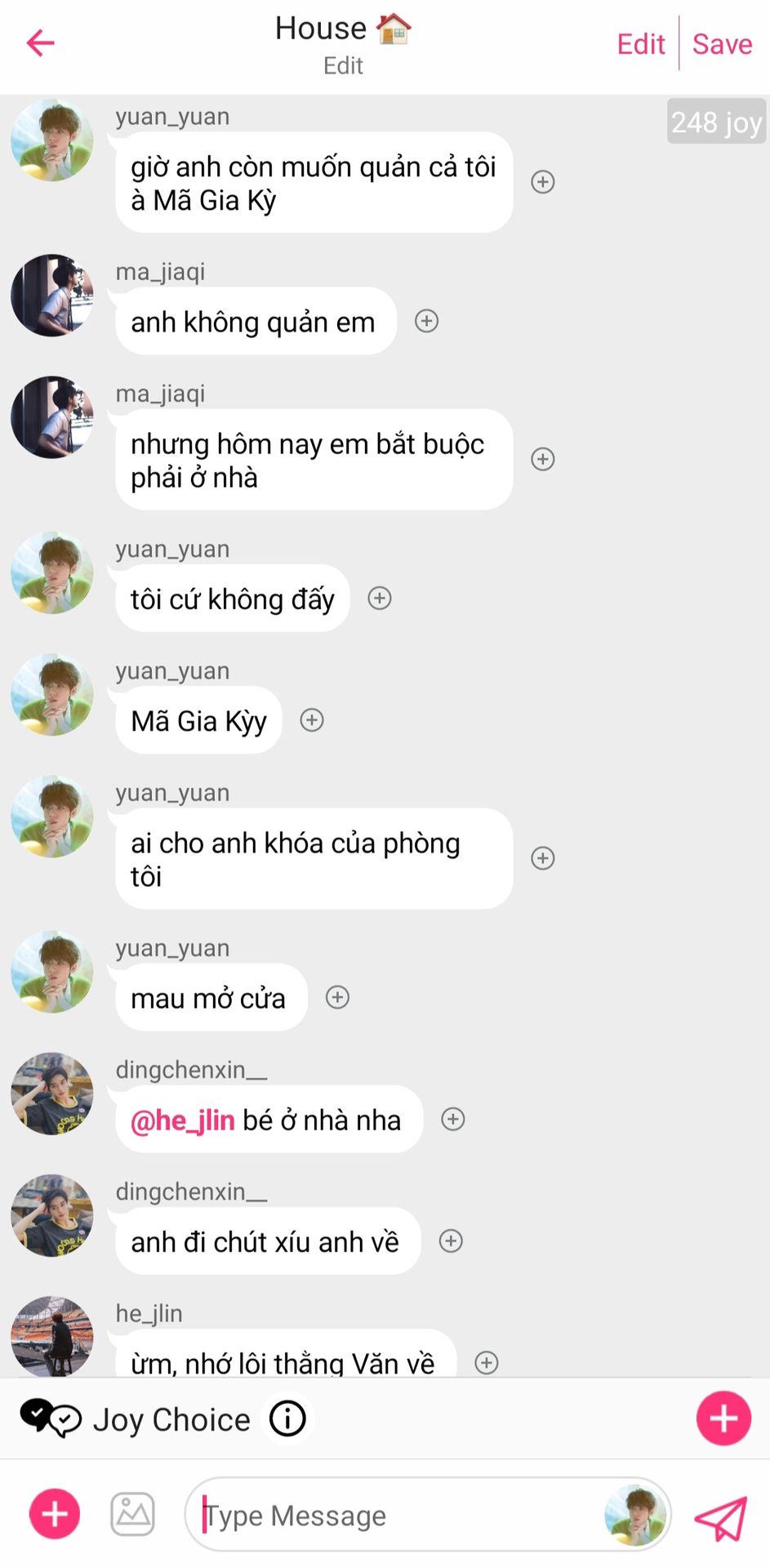The width and height of the screenshot is (770, 1568).
Task: Change the speaker avatar in message field
Action: (x=634, y=1515)
